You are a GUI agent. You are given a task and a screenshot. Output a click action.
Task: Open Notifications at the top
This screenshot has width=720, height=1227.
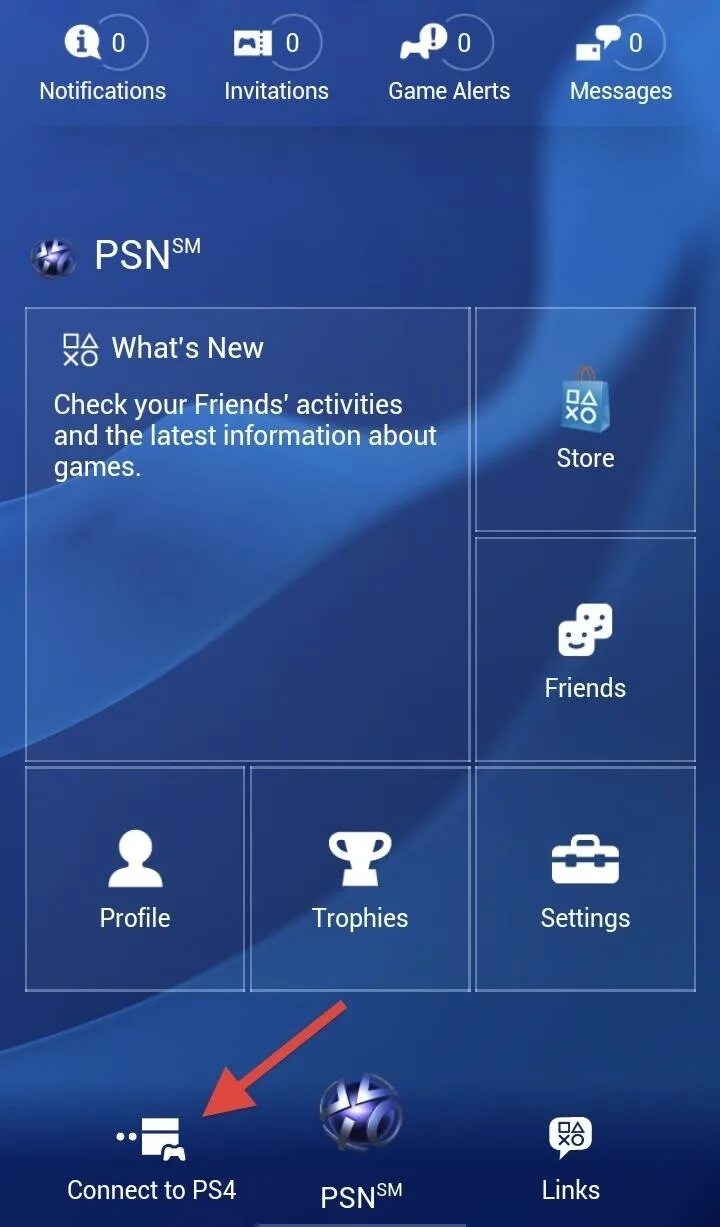pos(103,62)
